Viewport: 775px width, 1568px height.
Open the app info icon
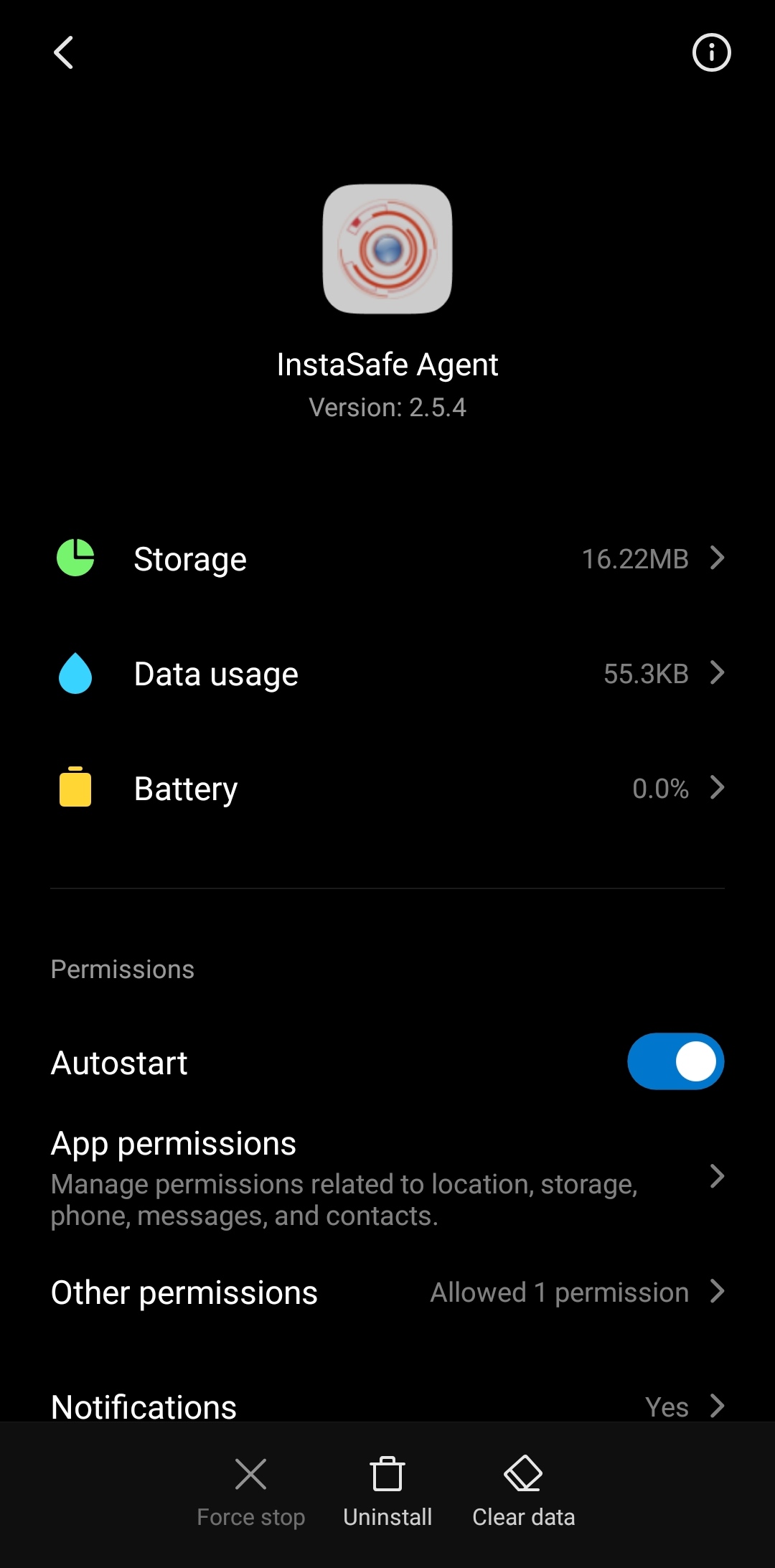point(711,52)
